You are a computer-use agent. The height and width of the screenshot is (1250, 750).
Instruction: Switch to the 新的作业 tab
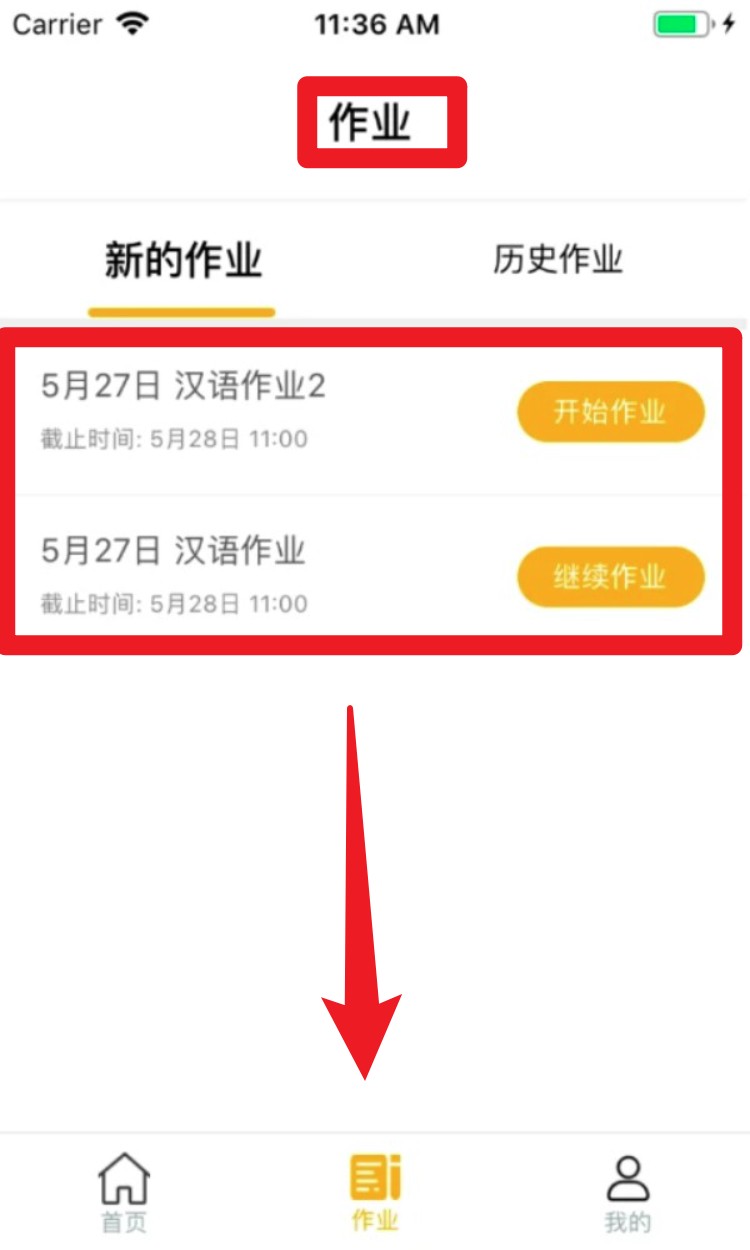point(183,261)
